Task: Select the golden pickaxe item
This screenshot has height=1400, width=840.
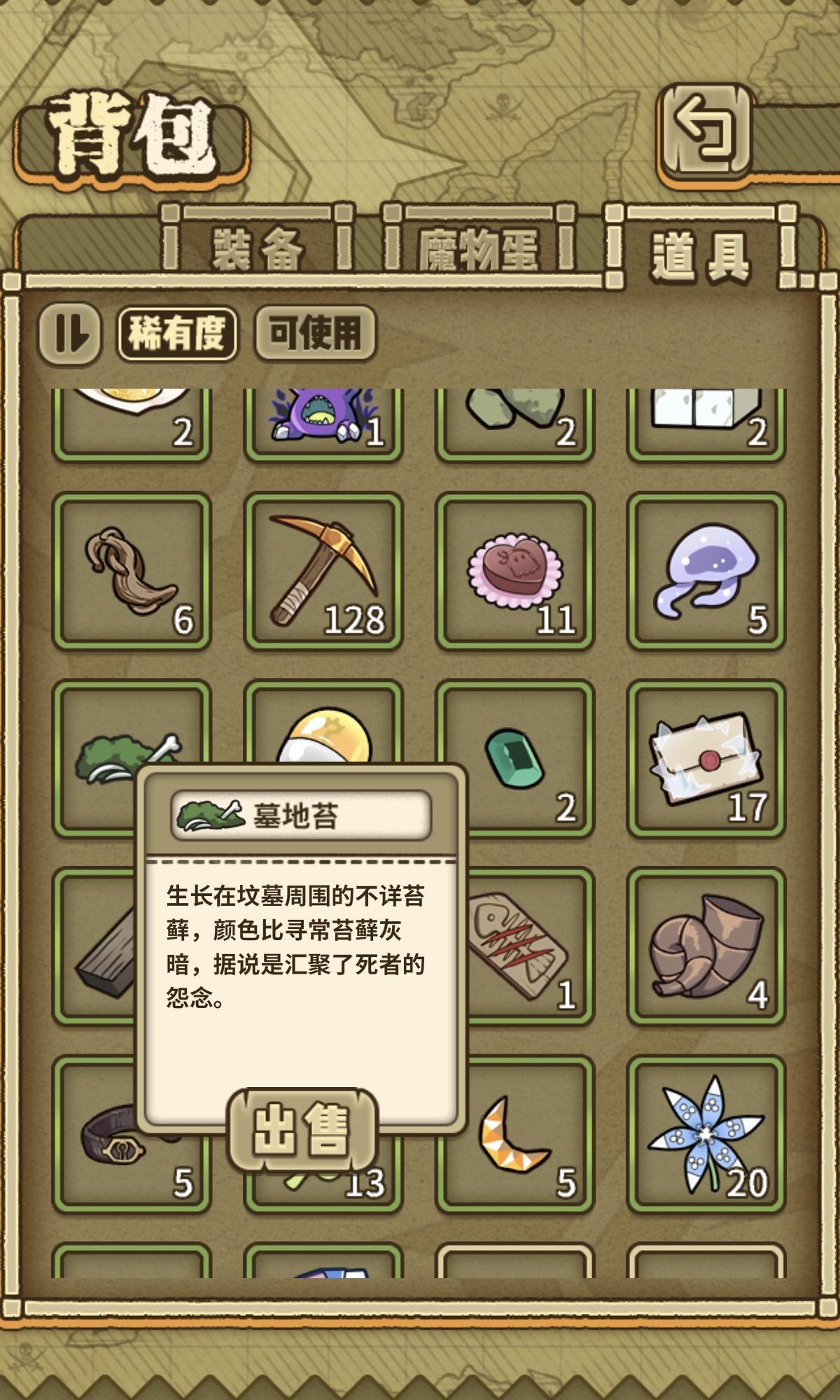Action: coord(326,567)
